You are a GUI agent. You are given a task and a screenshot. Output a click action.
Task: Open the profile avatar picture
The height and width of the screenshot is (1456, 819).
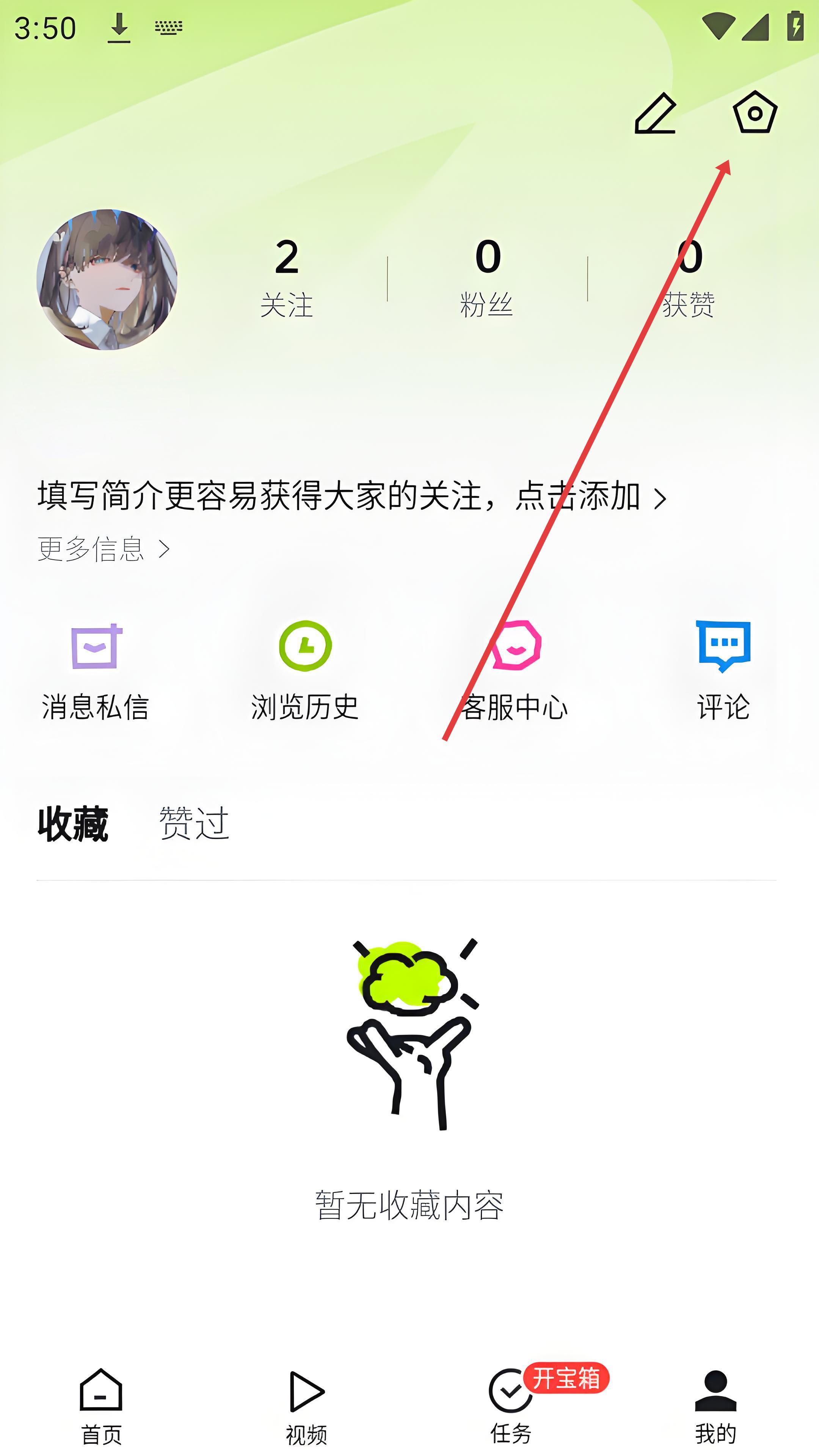click(x=107, y=280)
